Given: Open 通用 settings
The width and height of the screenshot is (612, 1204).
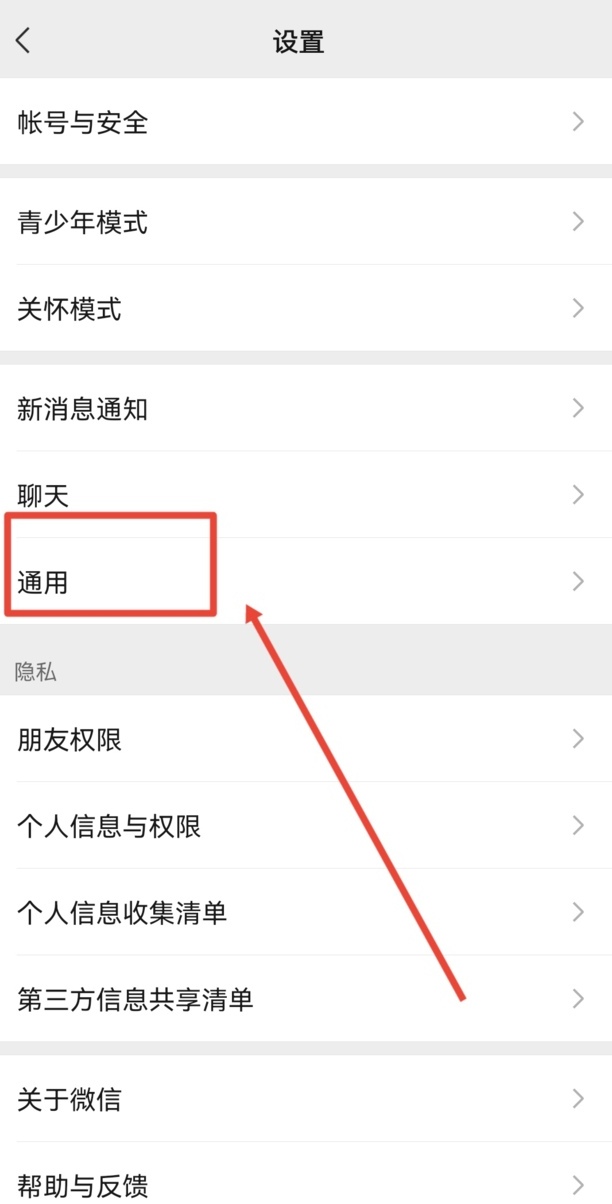Looking at the screenshot, I should (x=306, y=581).
